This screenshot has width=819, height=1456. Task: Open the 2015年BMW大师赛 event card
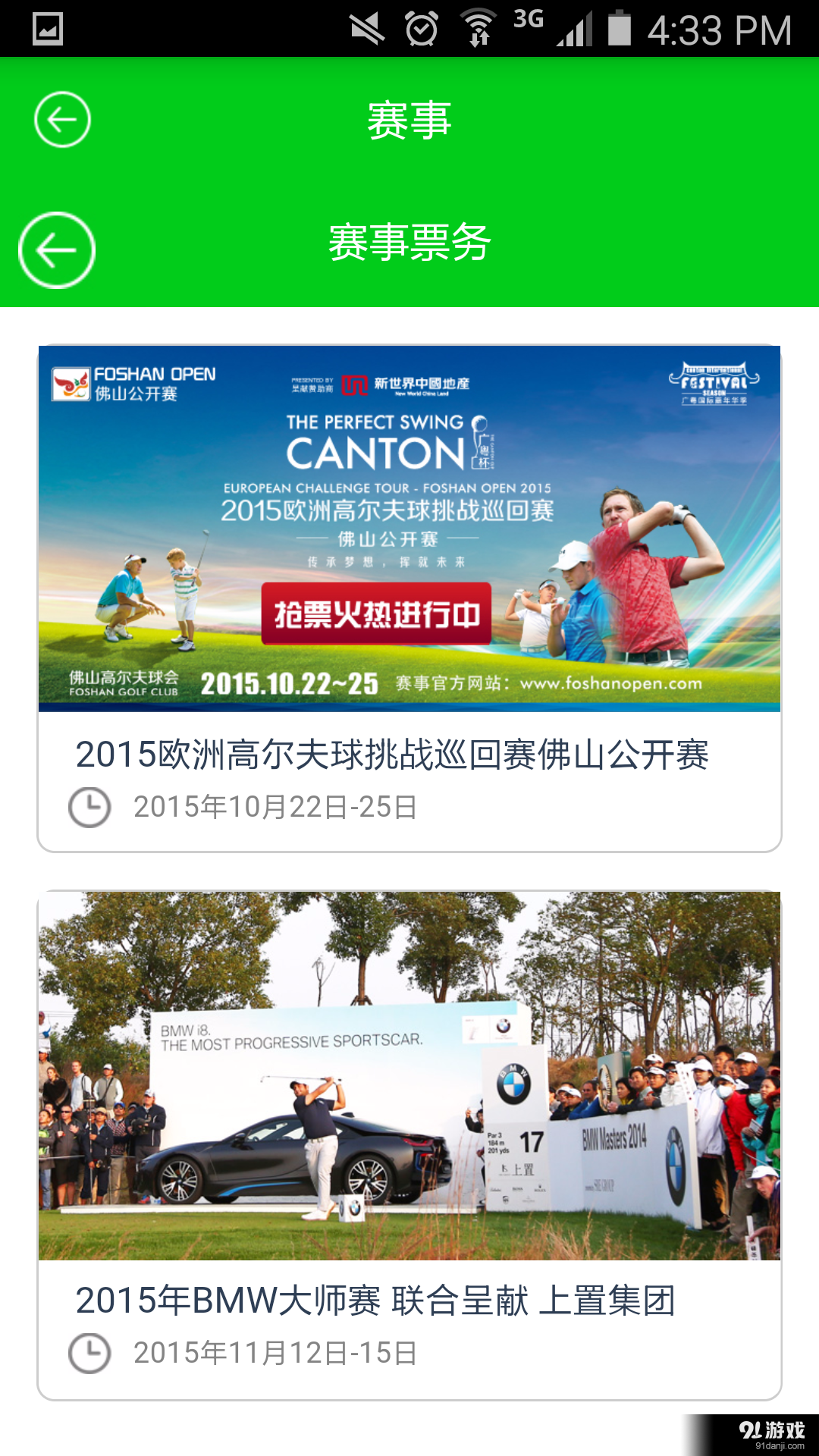point(409,1145)
